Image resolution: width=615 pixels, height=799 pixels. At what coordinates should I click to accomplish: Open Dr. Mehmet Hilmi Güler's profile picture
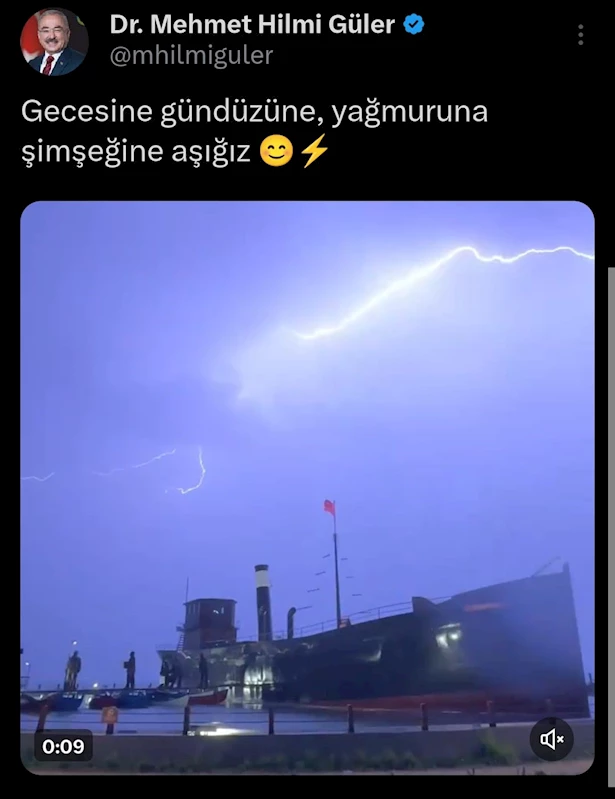(54, 42)
